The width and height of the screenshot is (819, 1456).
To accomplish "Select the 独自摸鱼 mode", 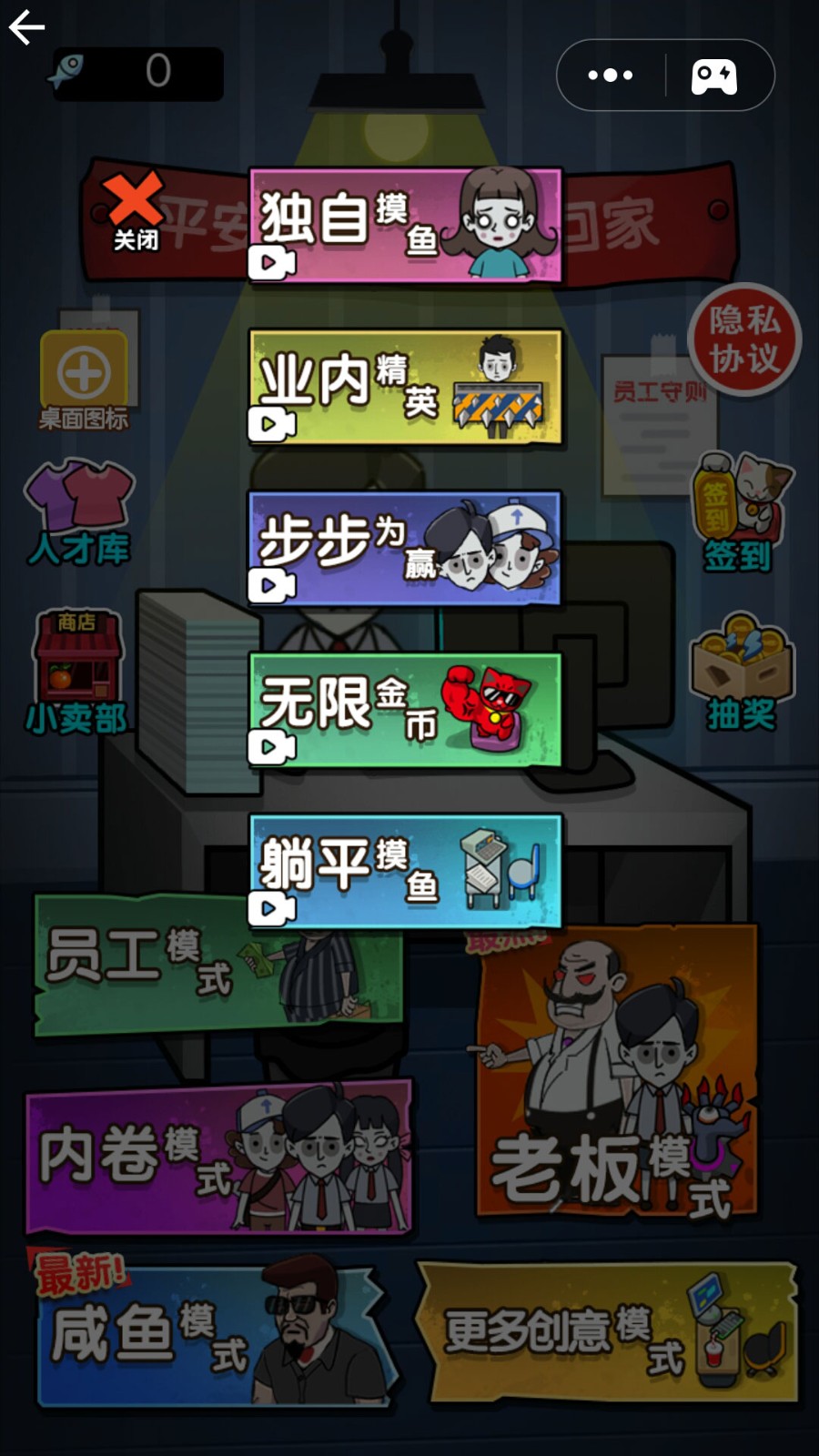I will click(x=406, y=225).
